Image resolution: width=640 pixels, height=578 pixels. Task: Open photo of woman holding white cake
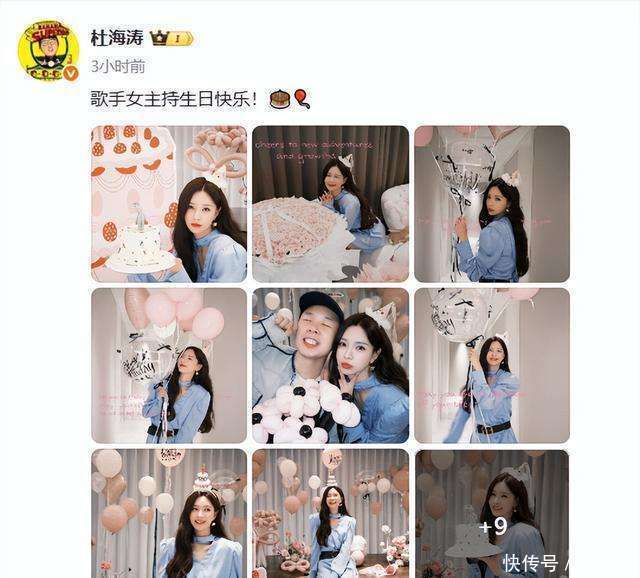click(x=169, y=204)
